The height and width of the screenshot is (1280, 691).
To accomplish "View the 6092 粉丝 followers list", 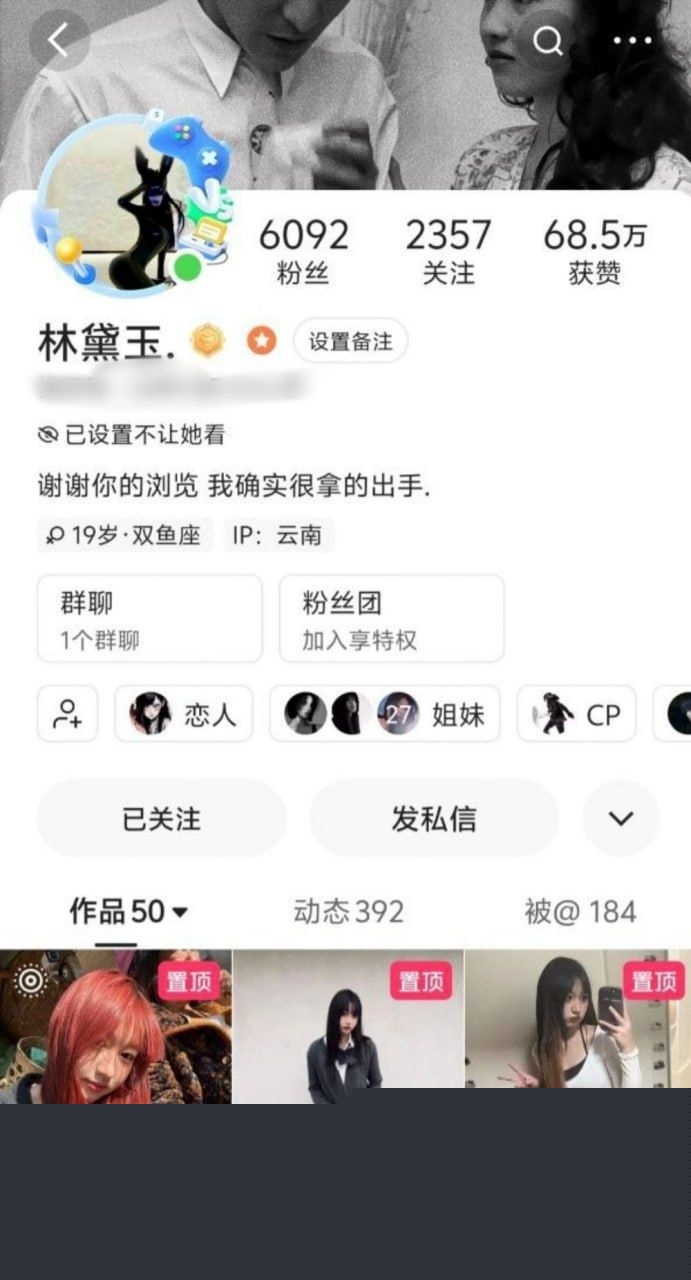I will (304, 250).
